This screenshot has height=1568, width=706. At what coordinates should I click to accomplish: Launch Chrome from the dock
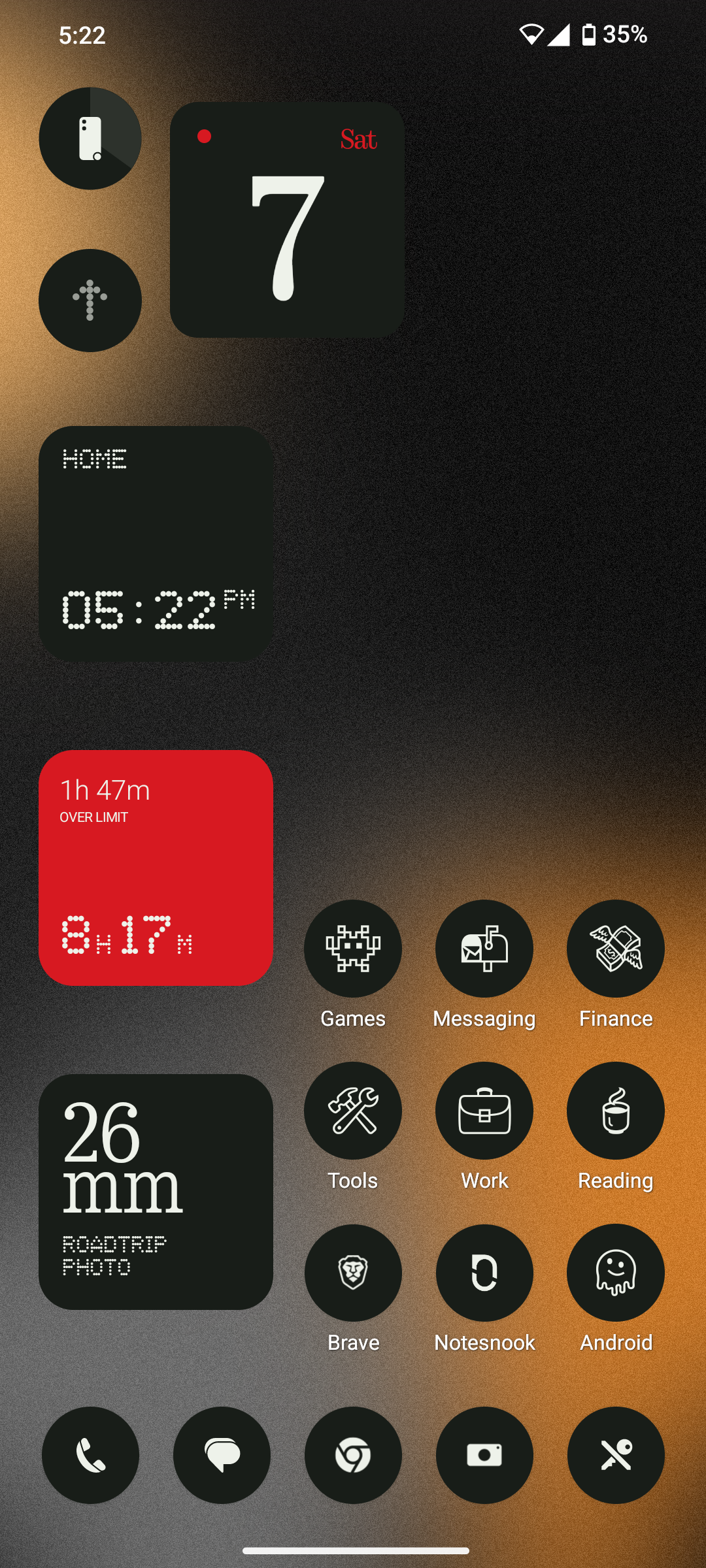click(353, 1455)
